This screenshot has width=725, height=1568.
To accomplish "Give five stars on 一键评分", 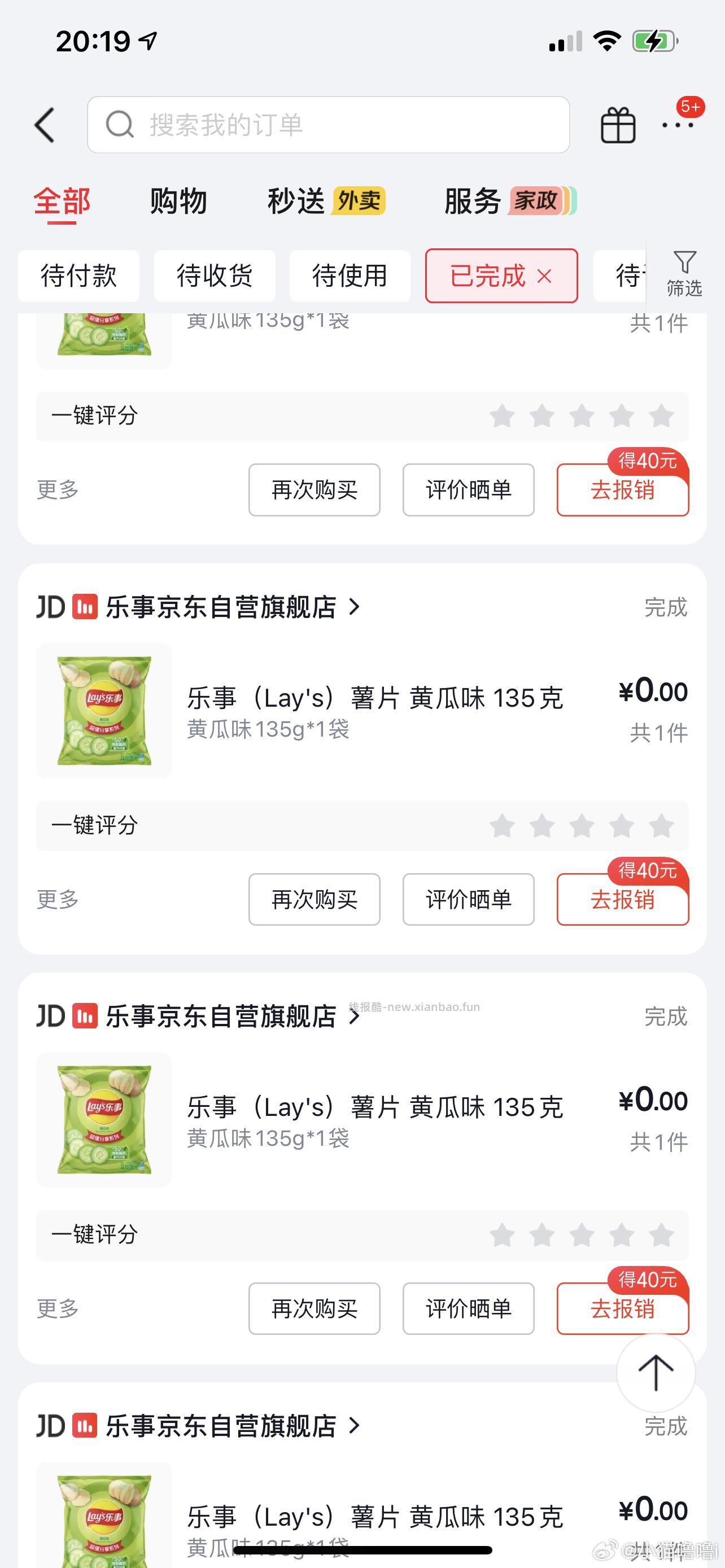I will coord(660,826).
